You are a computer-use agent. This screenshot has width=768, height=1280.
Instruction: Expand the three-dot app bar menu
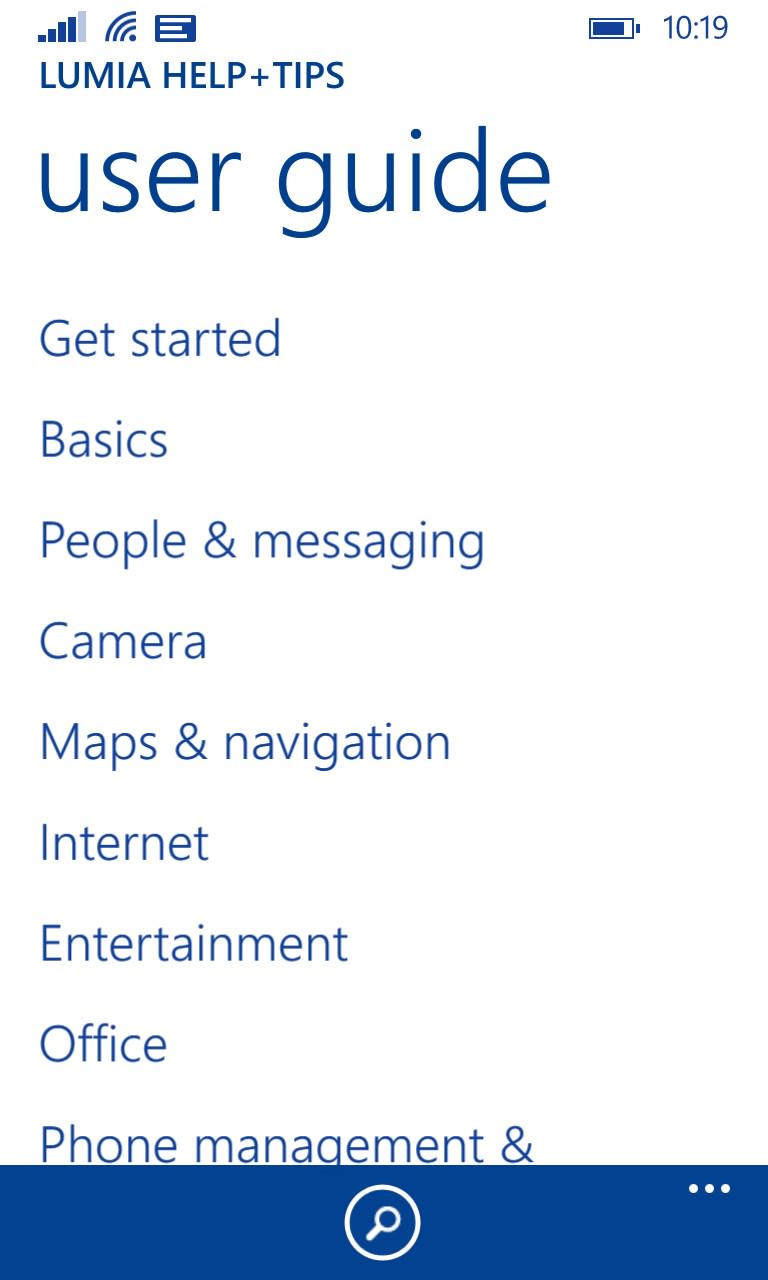coord(709,1189)
